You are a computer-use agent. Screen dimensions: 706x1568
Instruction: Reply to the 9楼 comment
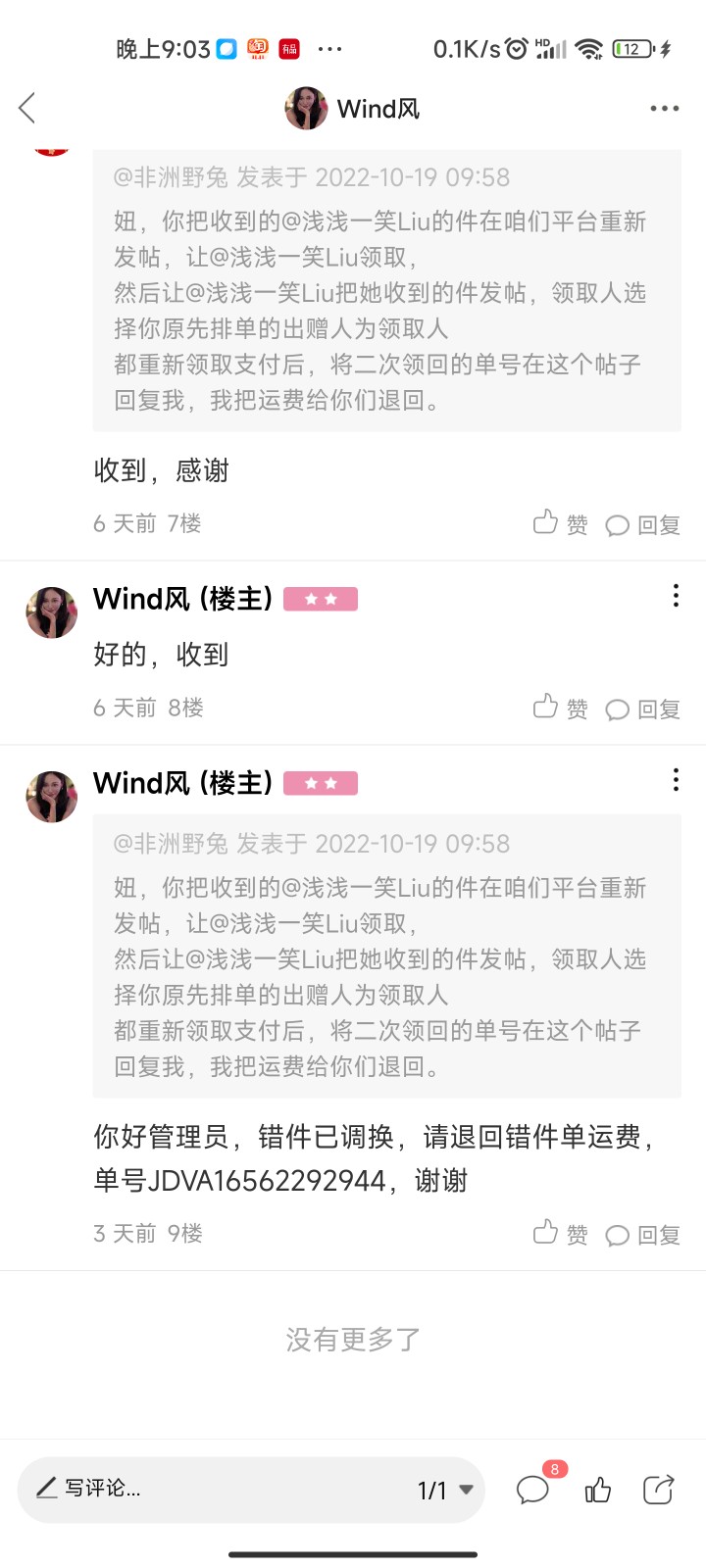pyautogui.click(x=643, y=1235)
